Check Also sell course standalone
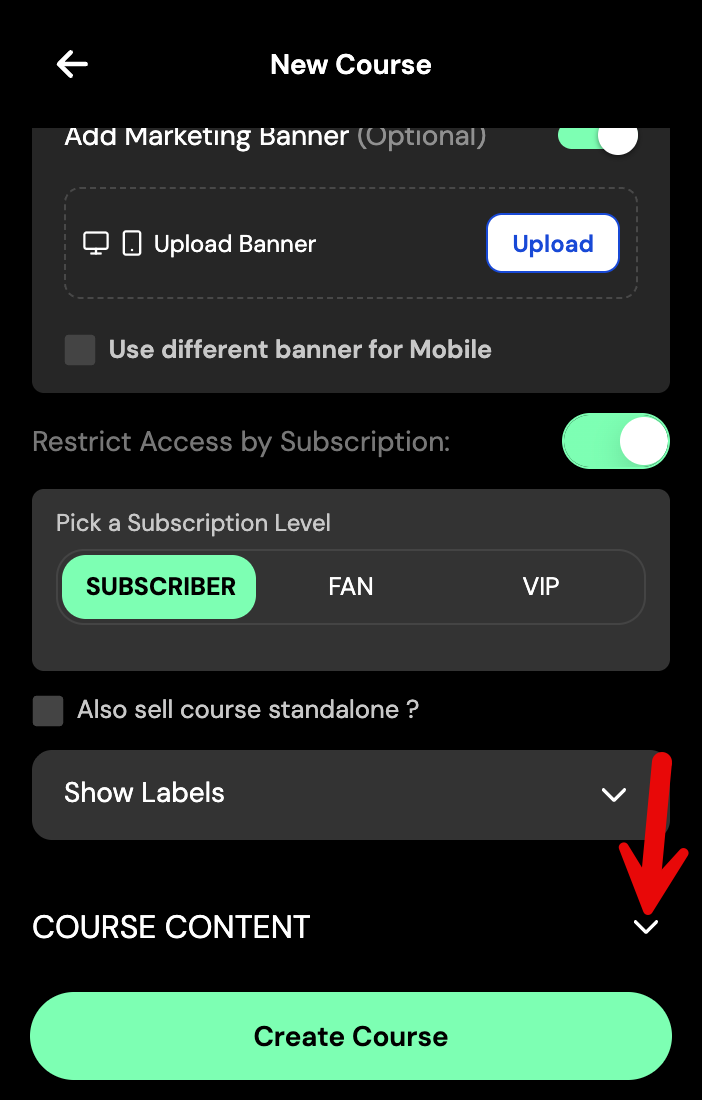702x1100 pixels. [x=48, y=711]
